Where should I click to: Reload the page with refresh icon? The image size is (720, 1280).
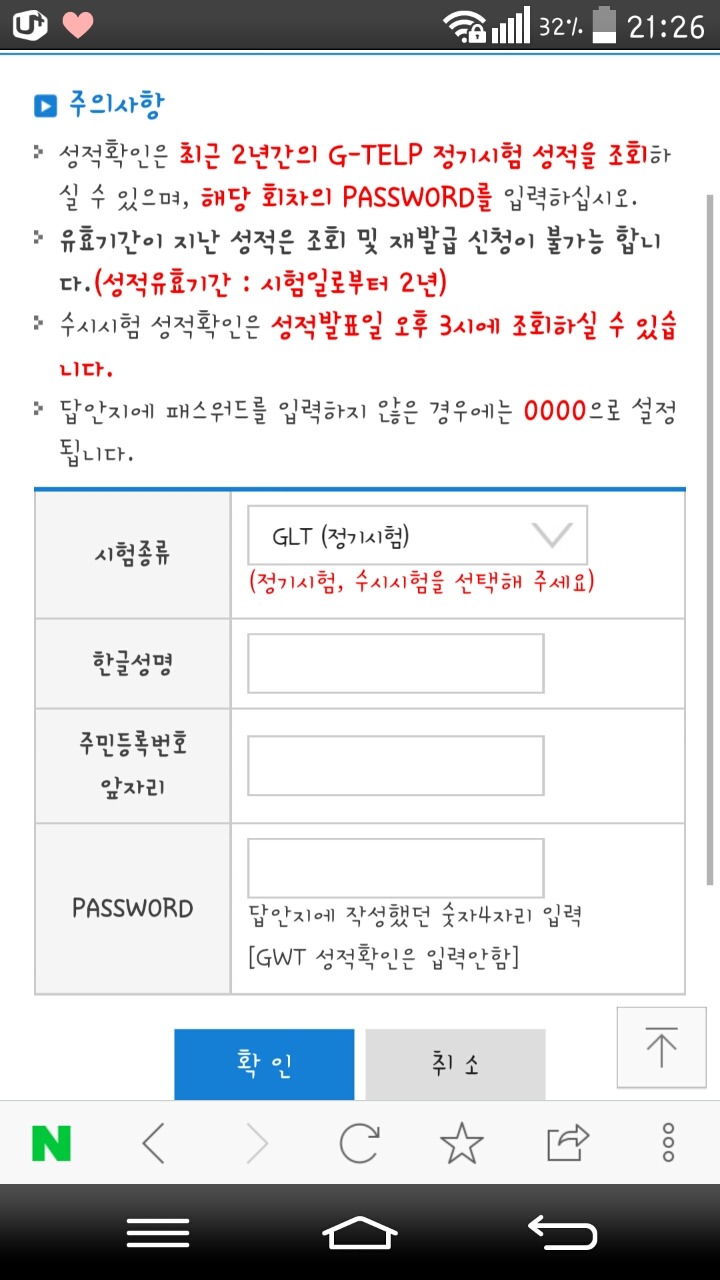click(x=359, y=1143)
